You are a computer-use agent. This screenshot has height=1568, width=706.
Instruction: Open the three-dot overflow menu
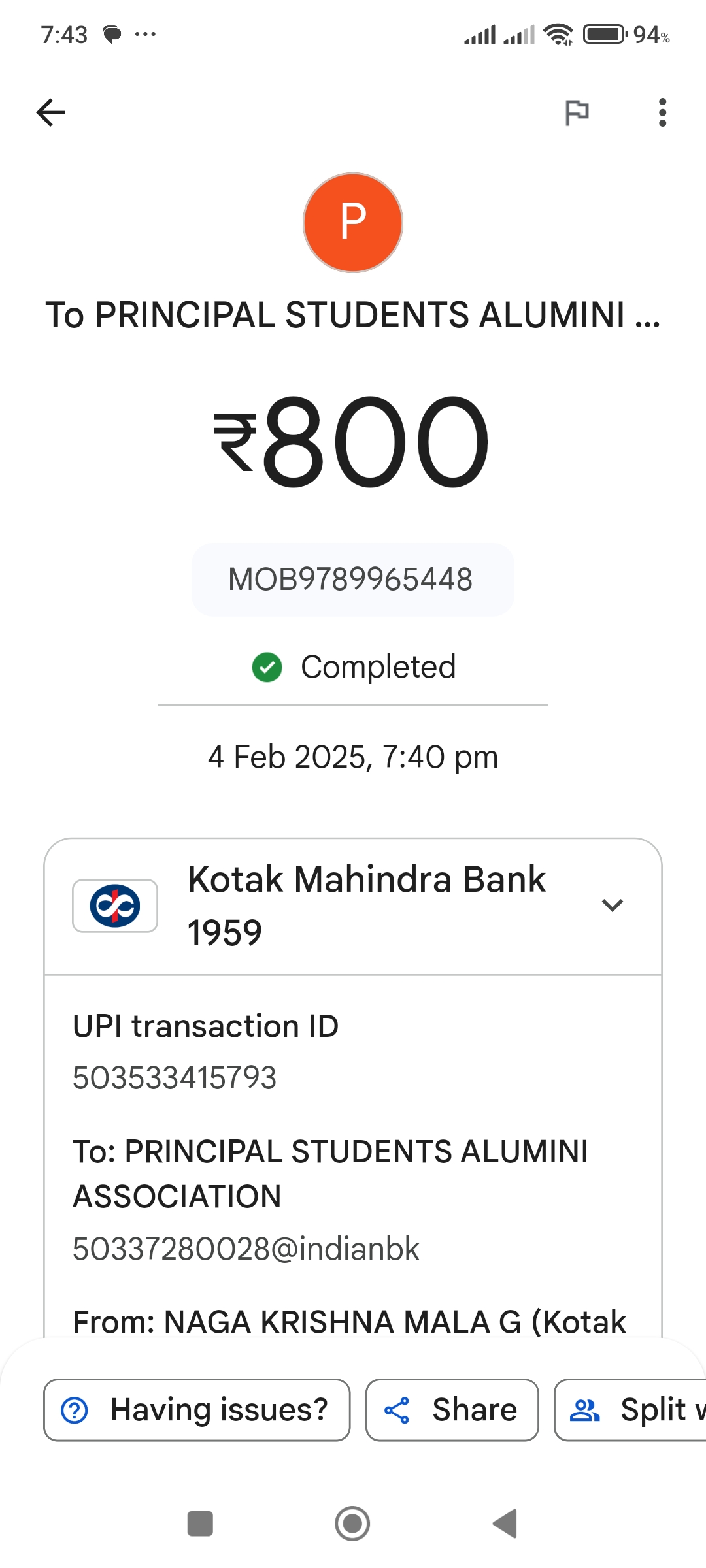[x=662, y=112]
